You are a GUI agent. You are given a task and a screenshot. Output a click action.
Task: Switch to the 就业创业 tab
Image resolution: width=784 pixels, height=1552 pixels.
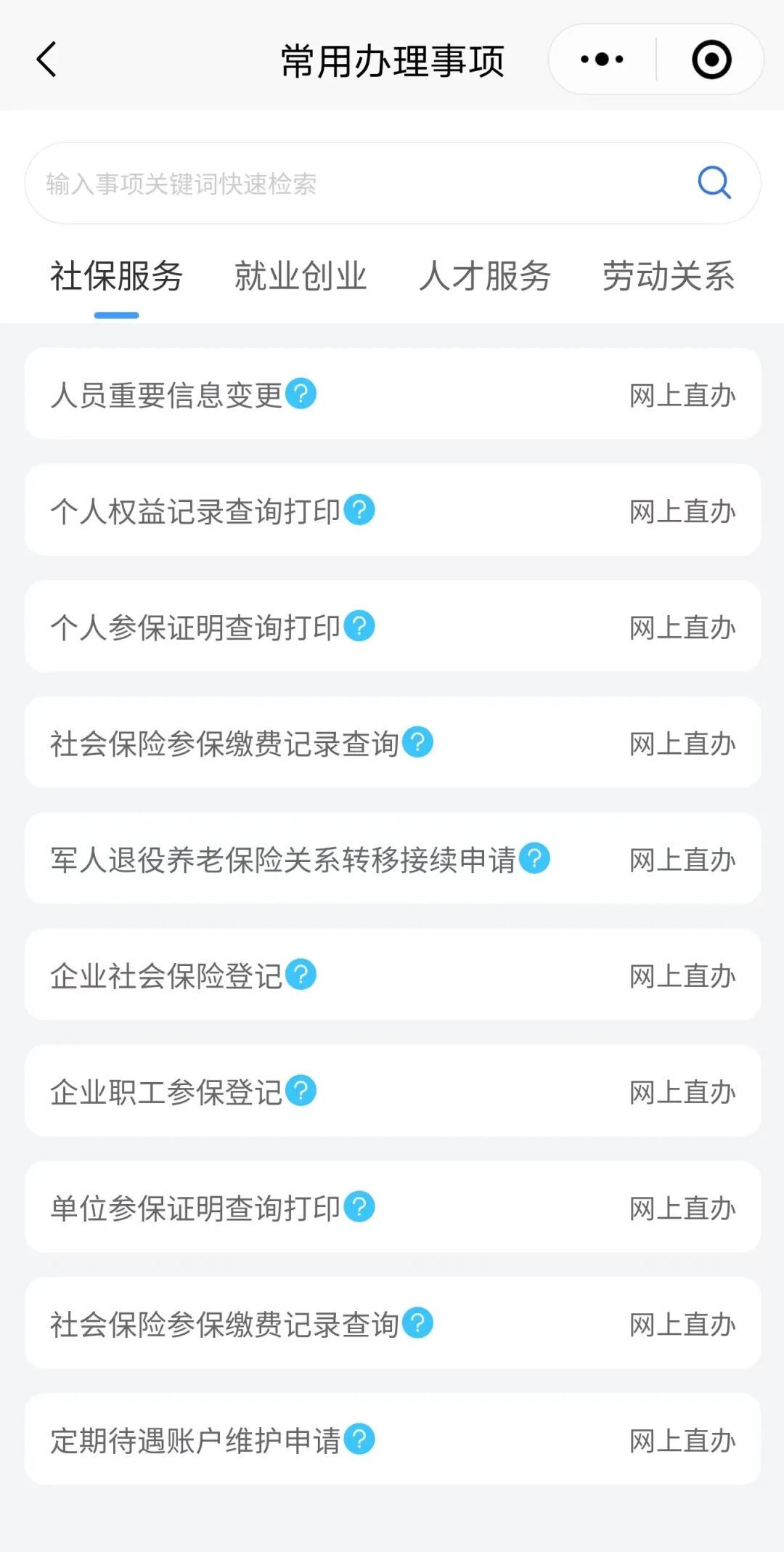tap(301, 276)
